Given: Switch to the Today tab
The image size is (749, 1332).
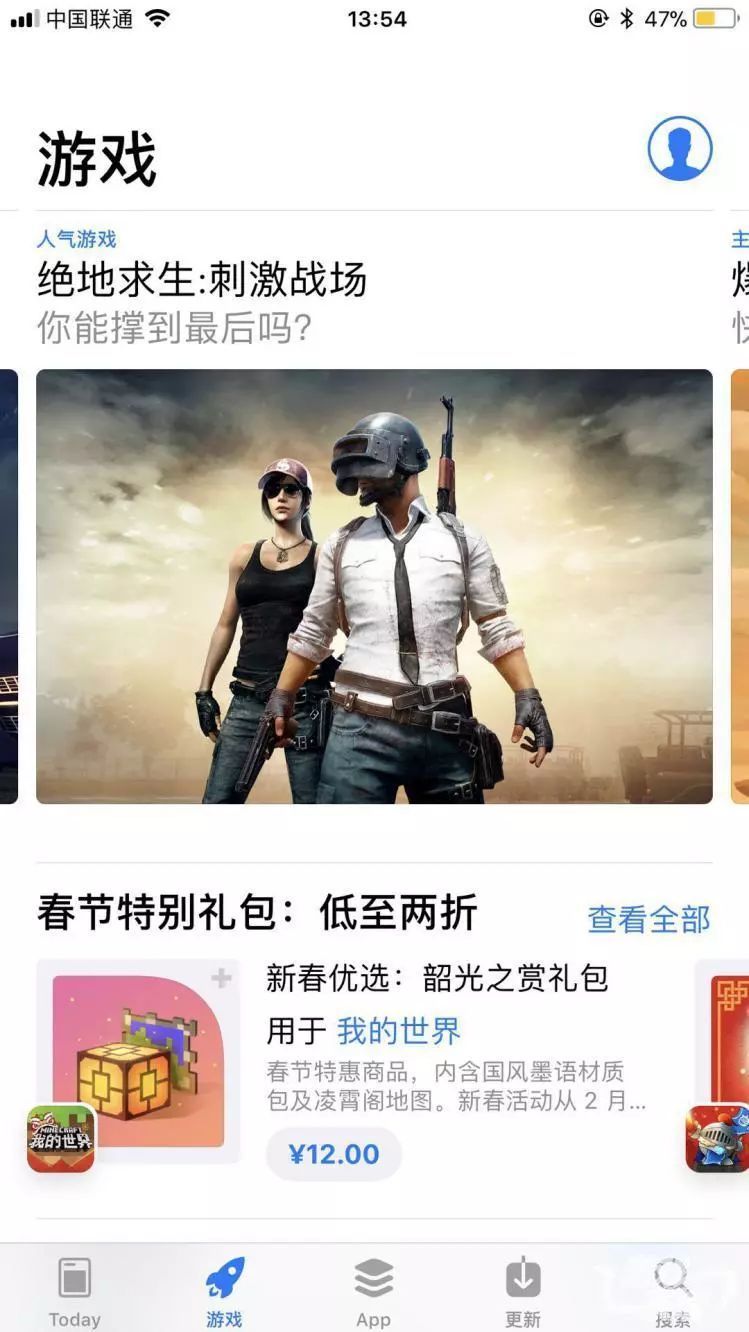Looking at the screenshot, I should click(x=75, y=1292).
